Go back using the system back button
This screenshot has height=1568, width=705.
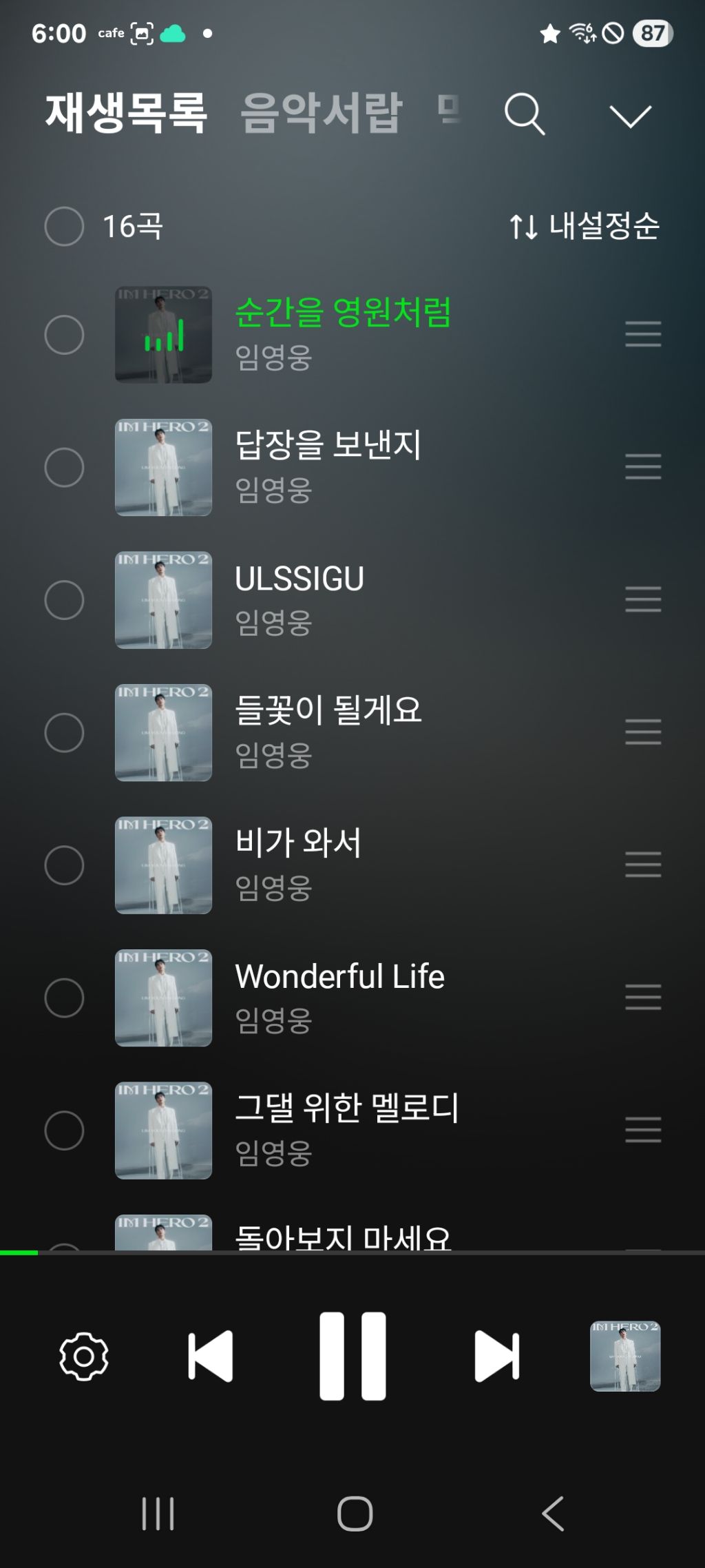(553, 1514)
